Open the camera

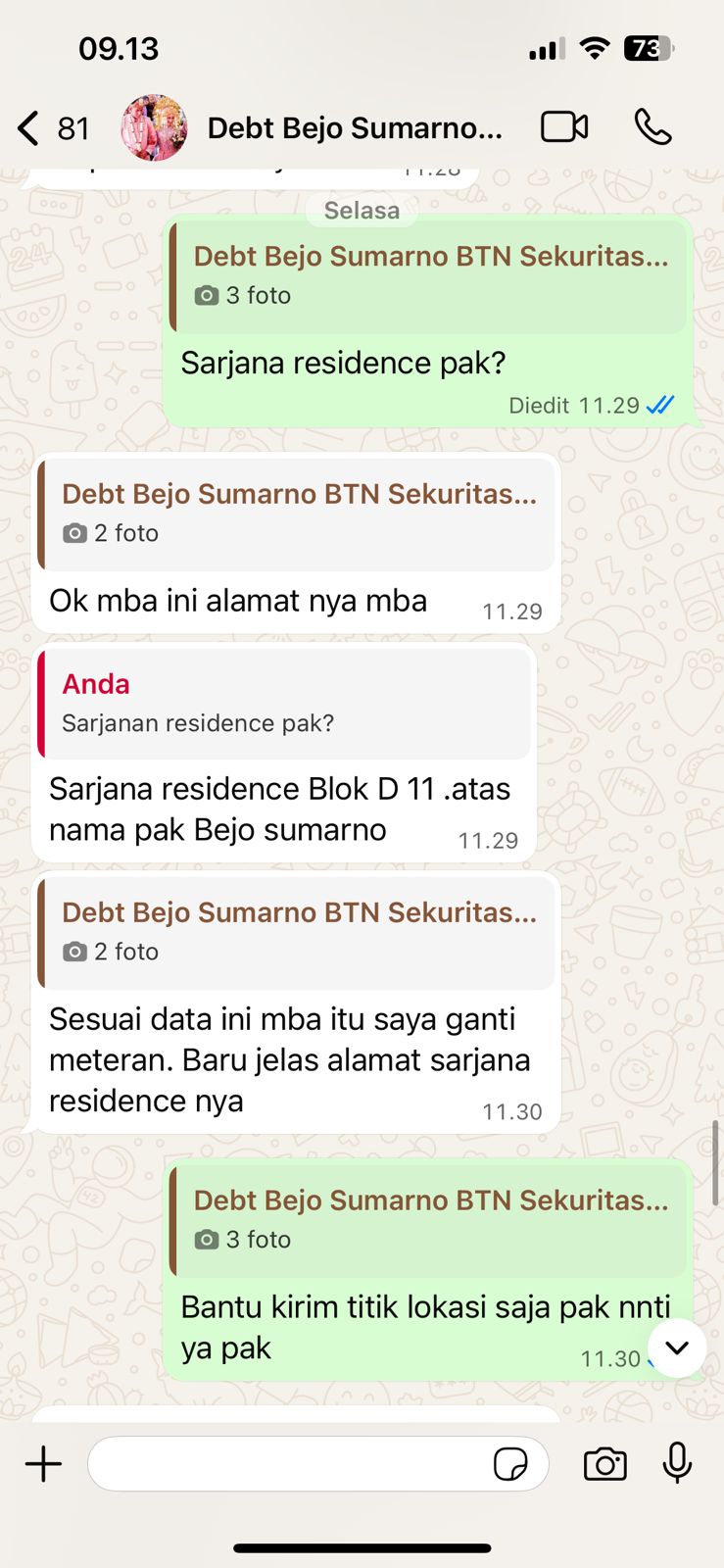(604, 1464)
